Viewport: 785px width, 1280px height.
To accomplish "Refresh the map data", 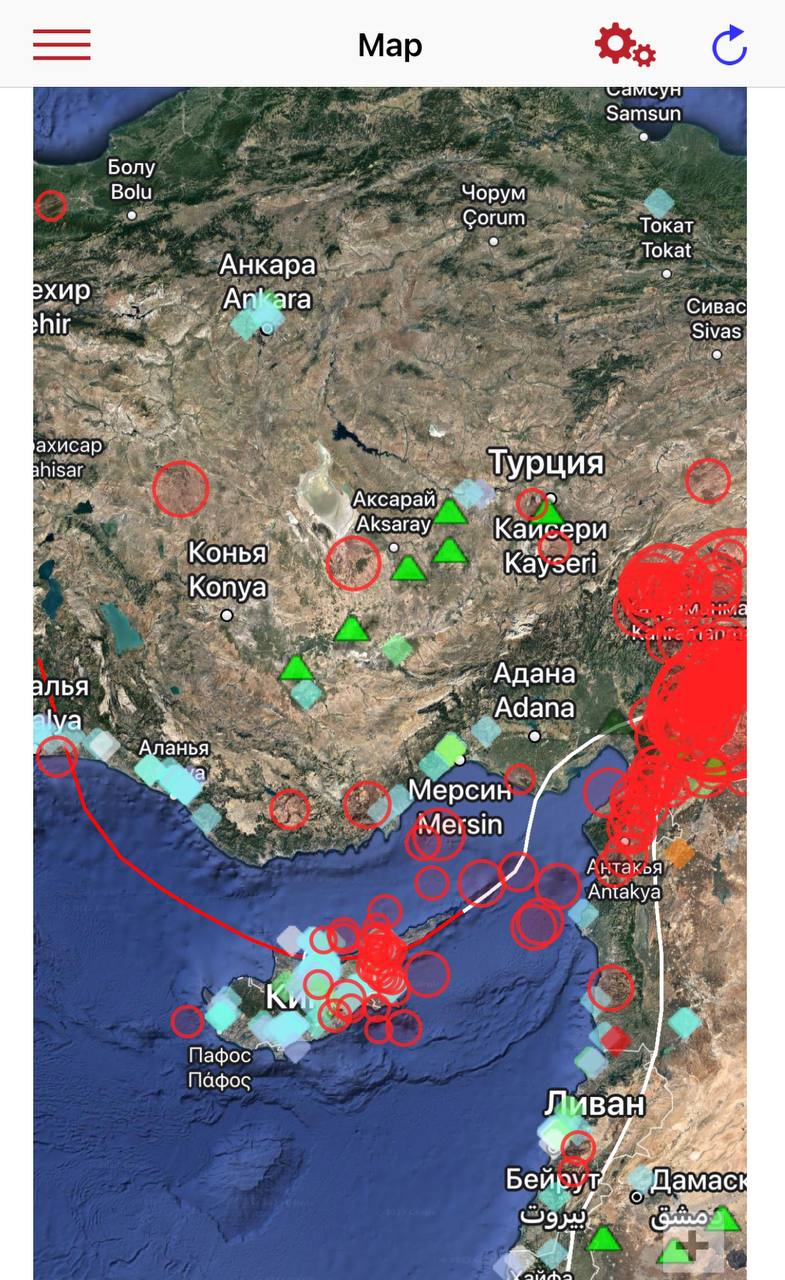I will tap(729, 45).
